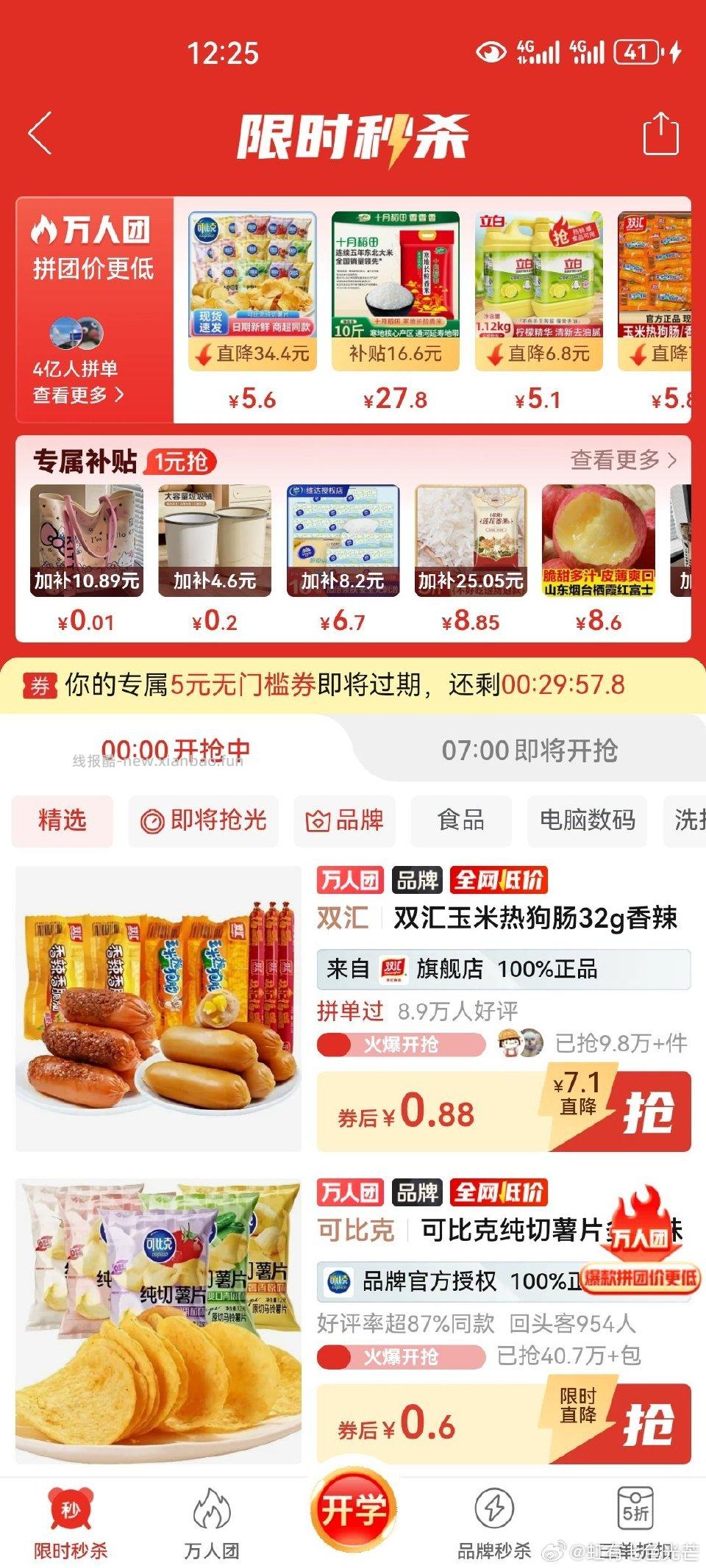Select the 精选 filter tab

click(x=61, y=822)
